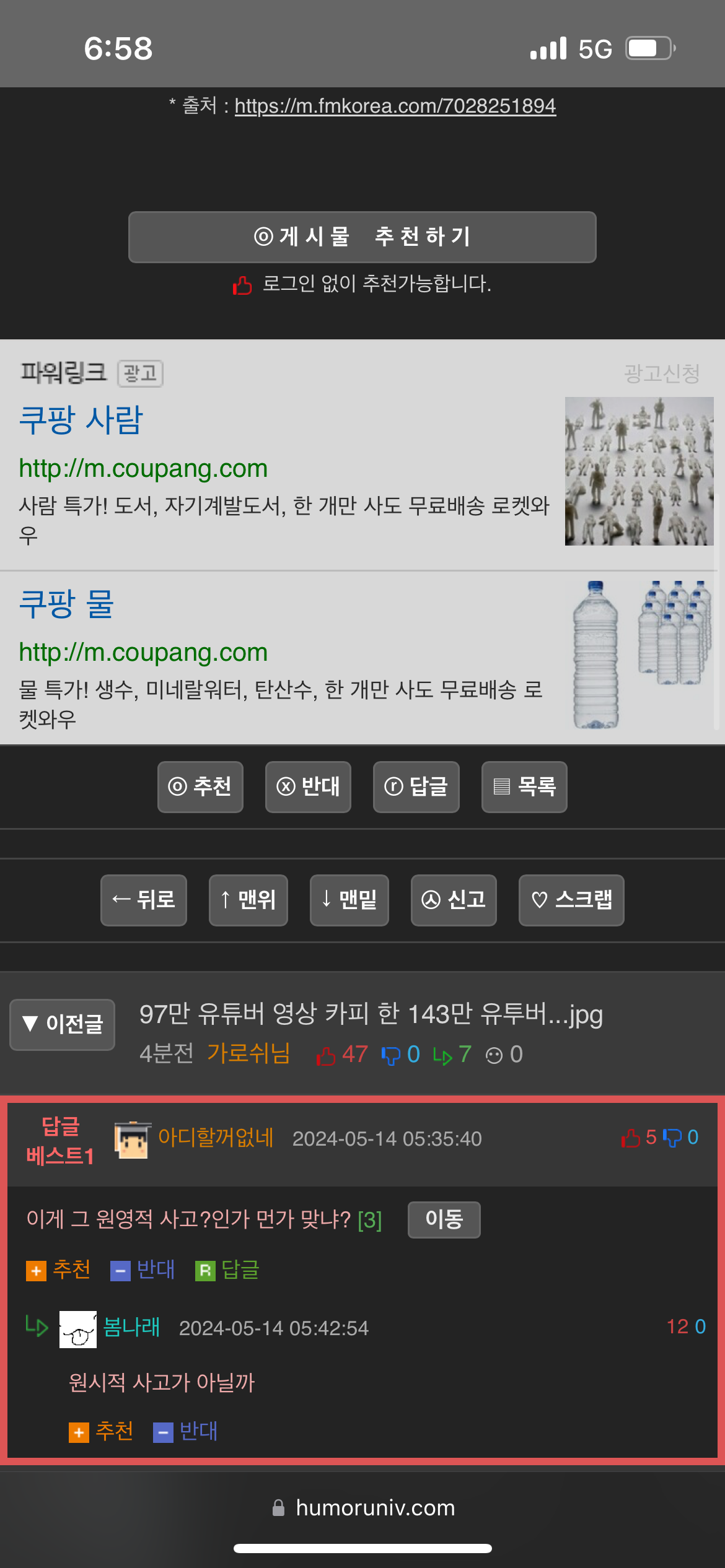The height and width of the screenshot is (1568, 725).
Task: Upvote 아디할꺼없네's comment with 추천
Action: 59,1270
